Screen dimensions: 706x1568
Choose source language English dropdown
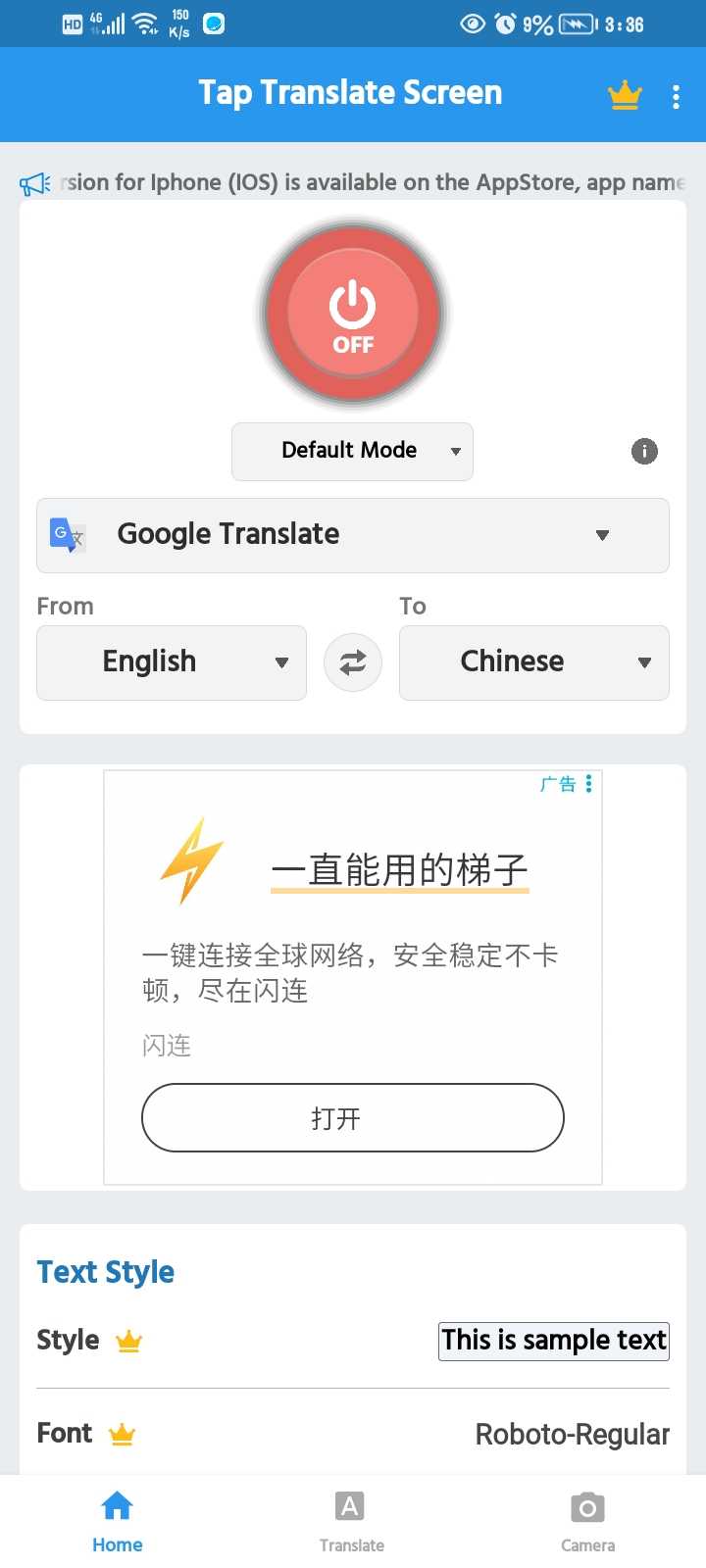point(172,662)
